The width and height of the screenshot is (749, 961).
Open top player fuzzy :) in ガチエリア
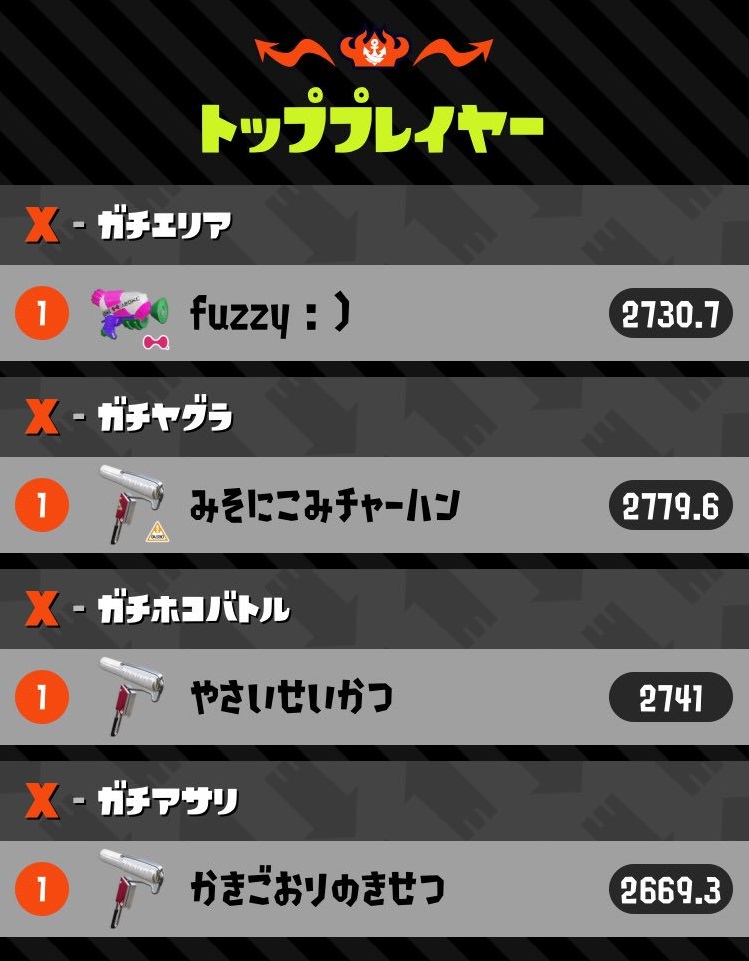pyautogui.click(x=374, y=314)
